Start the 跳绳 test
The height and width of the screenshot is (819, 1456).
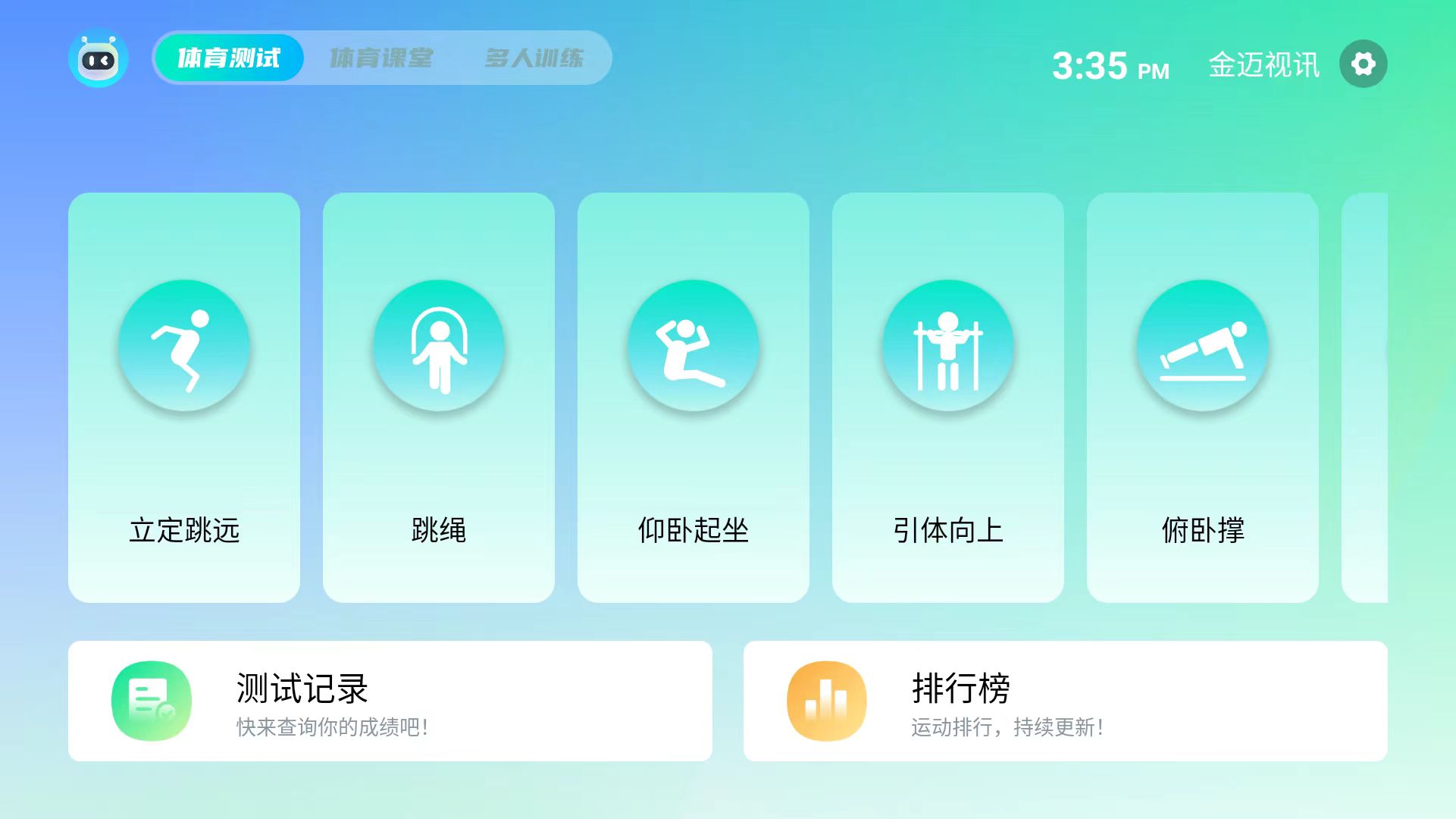point(439,397)
